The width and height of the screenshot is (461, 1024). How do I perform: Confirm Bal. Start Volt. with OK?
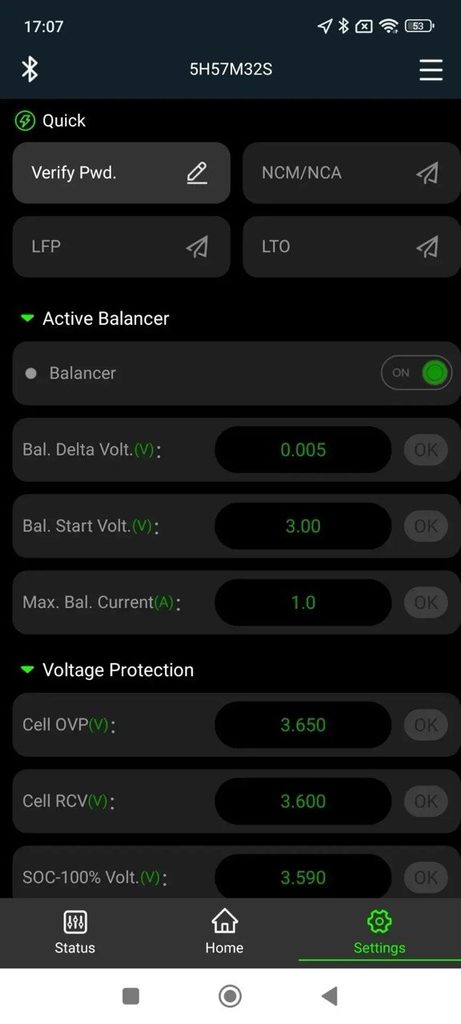pyautogui.click(x=426, y=526)
